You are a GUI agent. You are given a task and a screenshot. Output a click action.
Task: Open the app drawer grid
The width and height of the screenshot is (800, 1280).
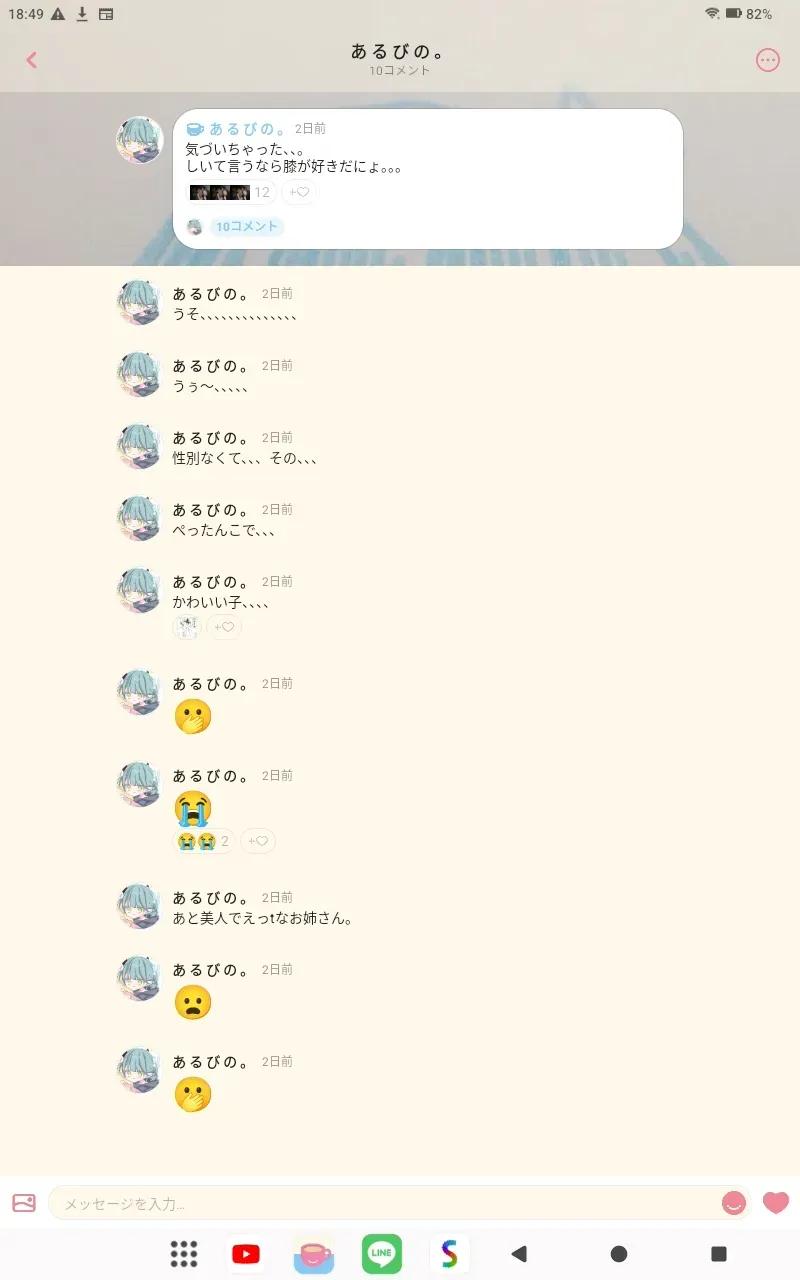184,1254
